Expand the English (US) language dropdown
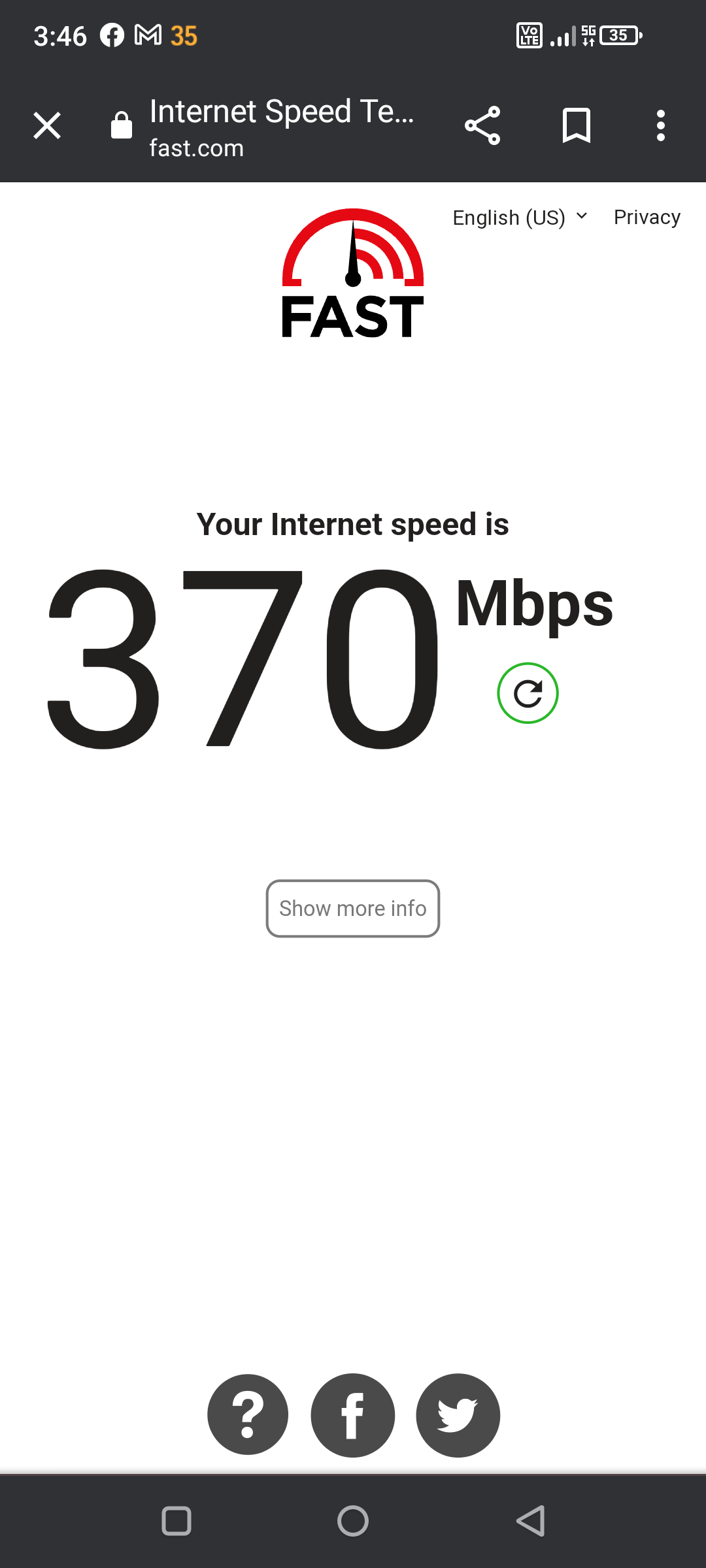This screenshot has height=1568, width=706. (520, 218)
